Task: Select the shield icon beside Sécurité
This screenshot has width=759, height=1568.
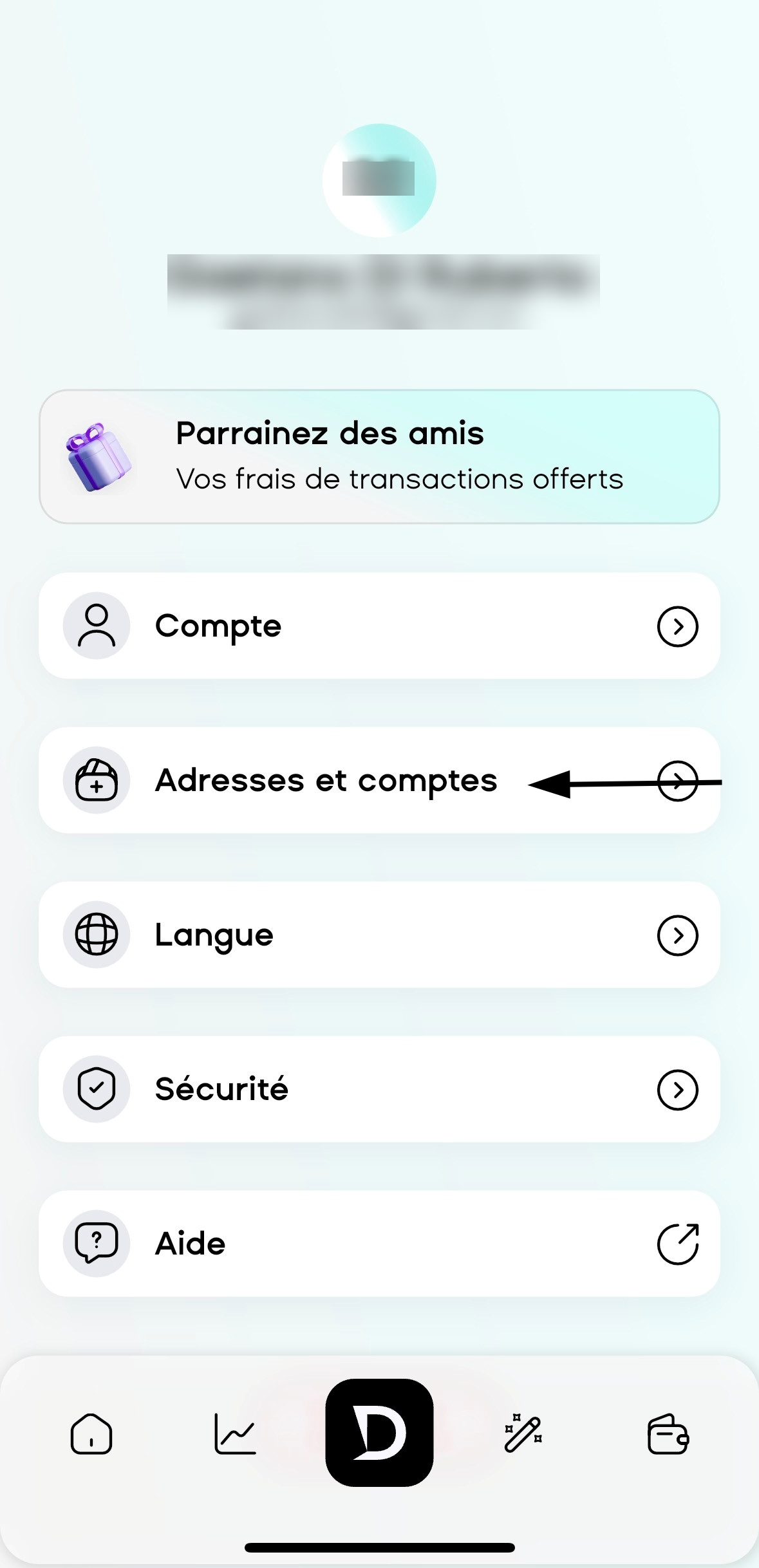Action: click(x=95, y=1089)
